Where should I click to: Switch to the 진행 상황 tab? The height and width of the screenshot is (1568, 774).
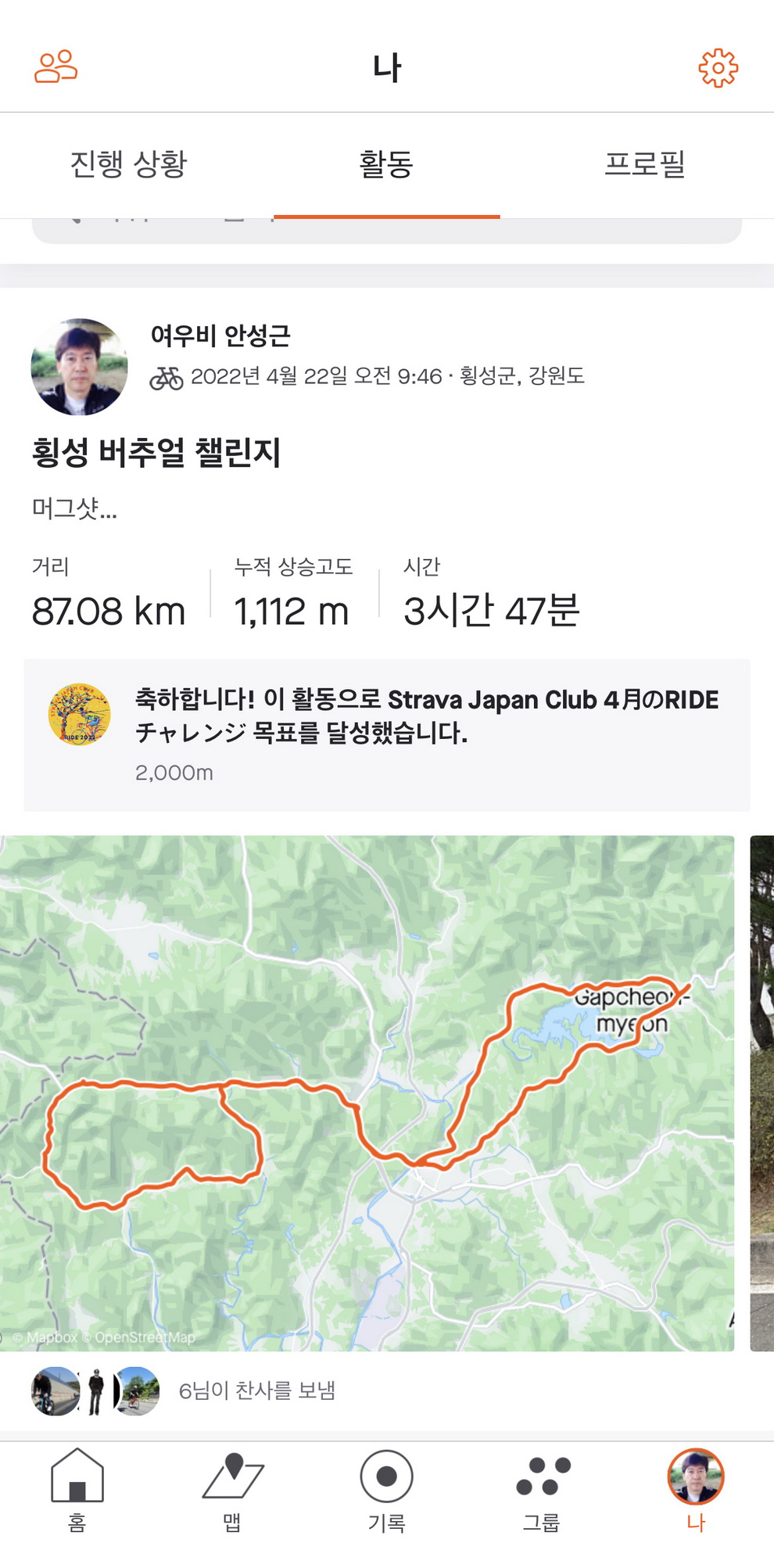[129, 164]
